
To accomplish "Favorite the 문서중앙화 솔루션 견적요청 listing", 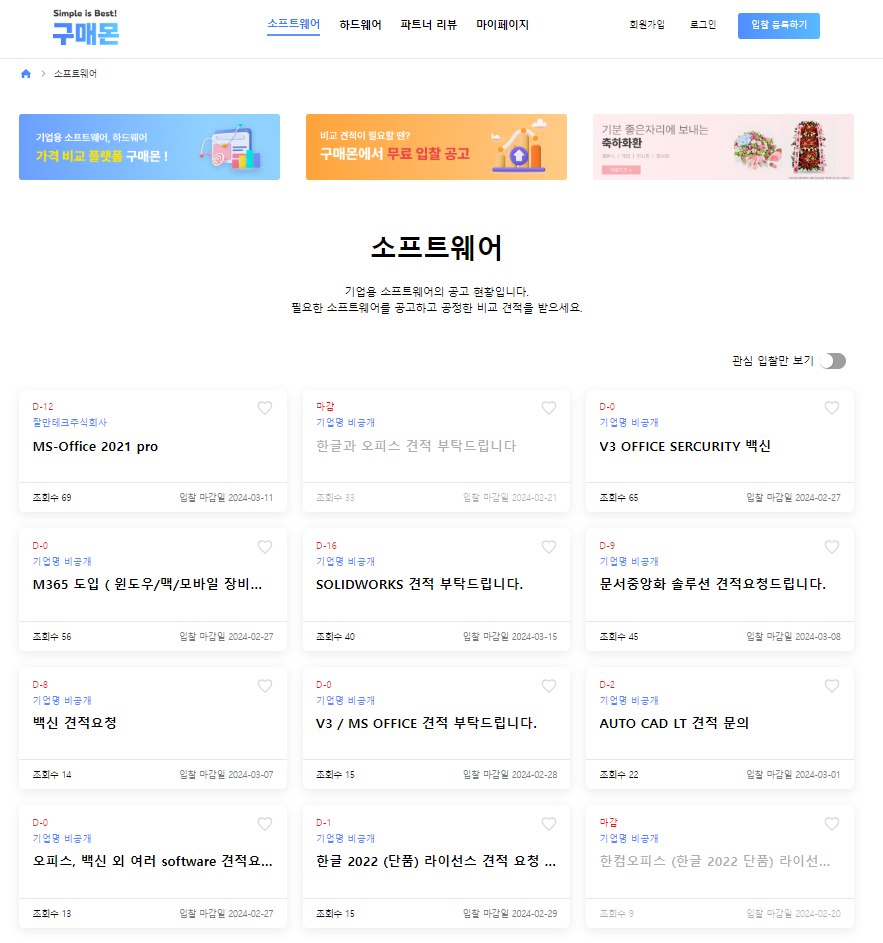I will 832,547.
